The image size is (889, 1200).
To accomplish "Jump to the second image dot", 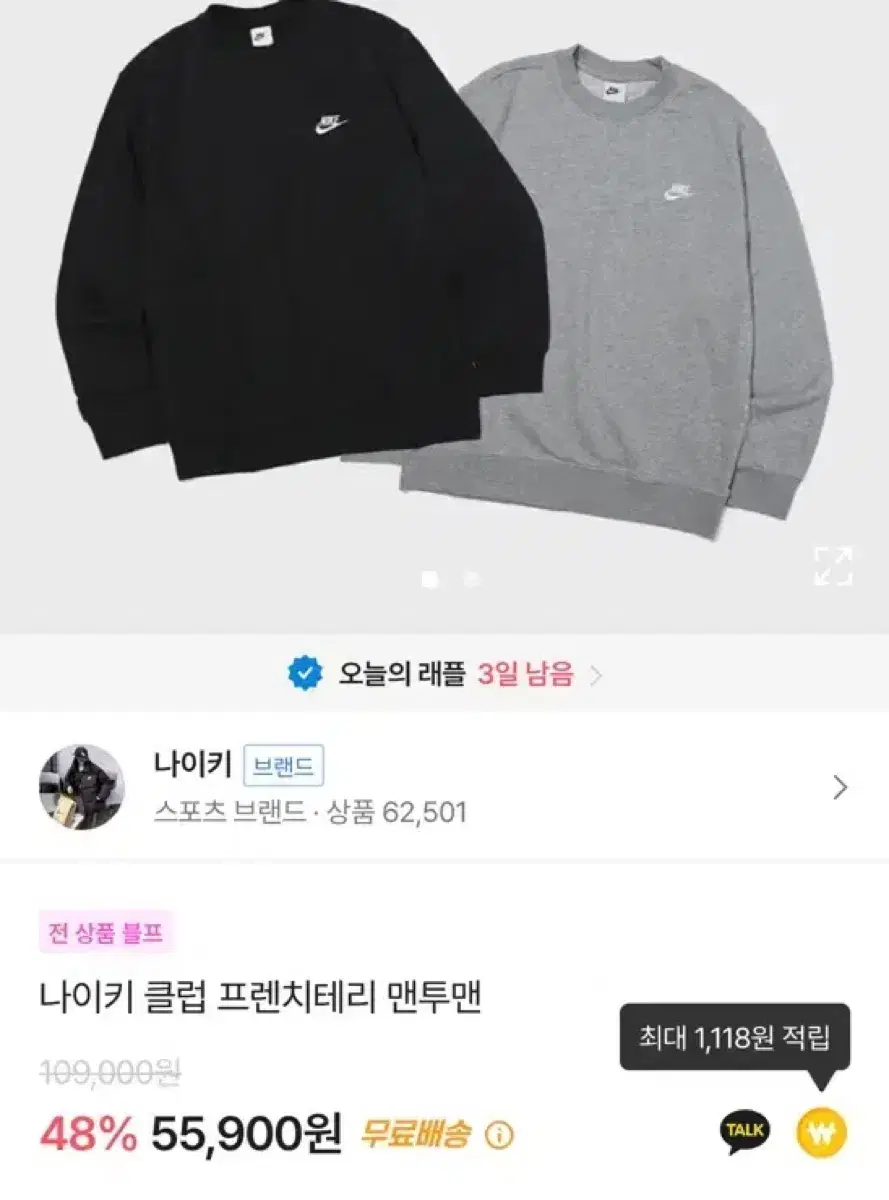I will [472, 579].
